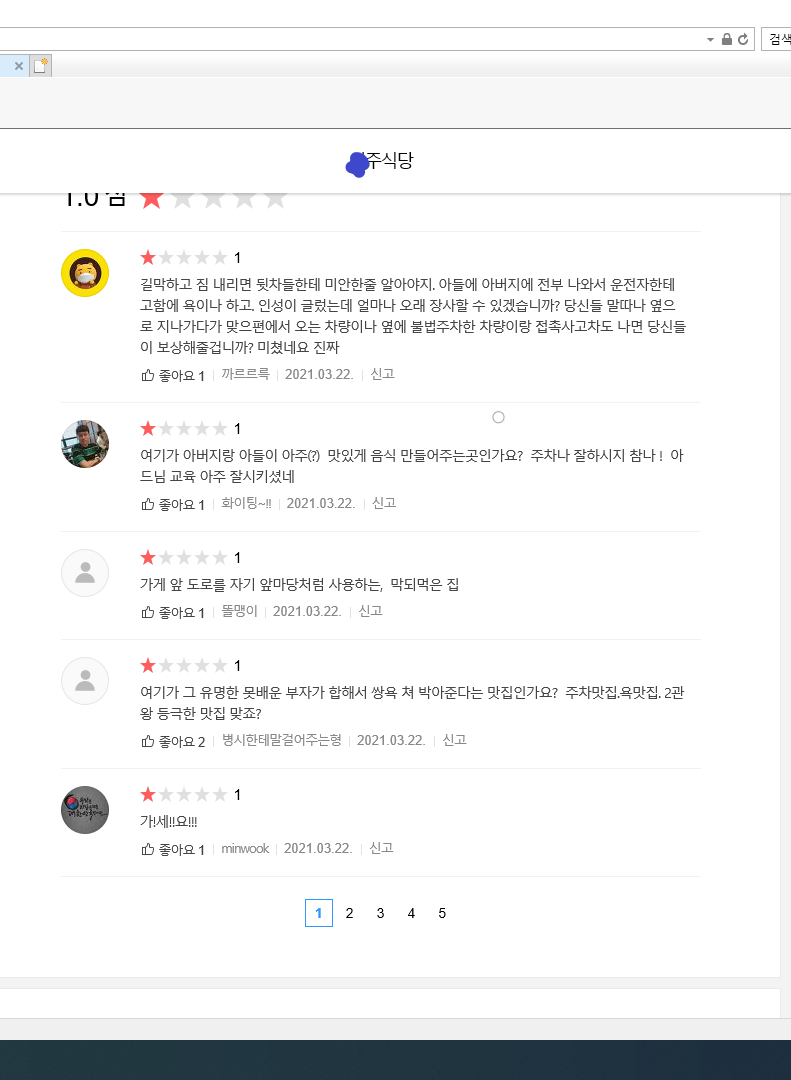Go to review page 2
The width and height of the screenshot is (791, 1080).
[x=349, y=913]
